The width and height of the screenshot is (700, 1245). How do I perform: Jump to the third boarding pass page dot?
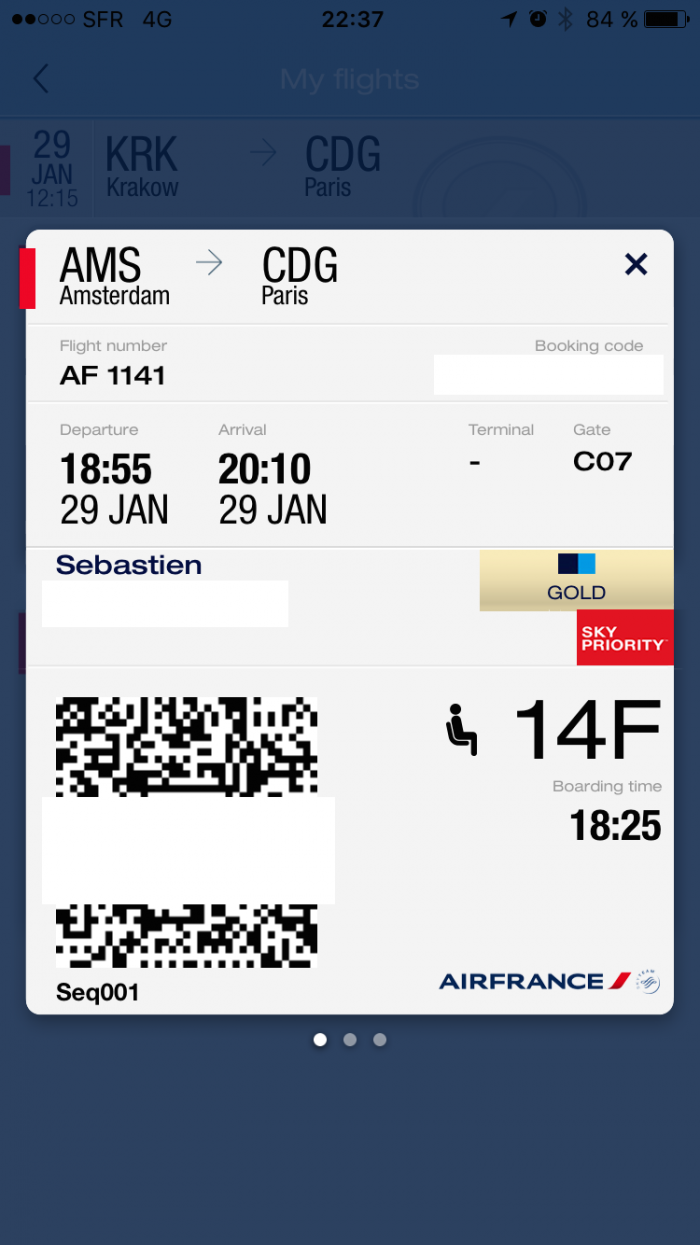pos(380,1040)
